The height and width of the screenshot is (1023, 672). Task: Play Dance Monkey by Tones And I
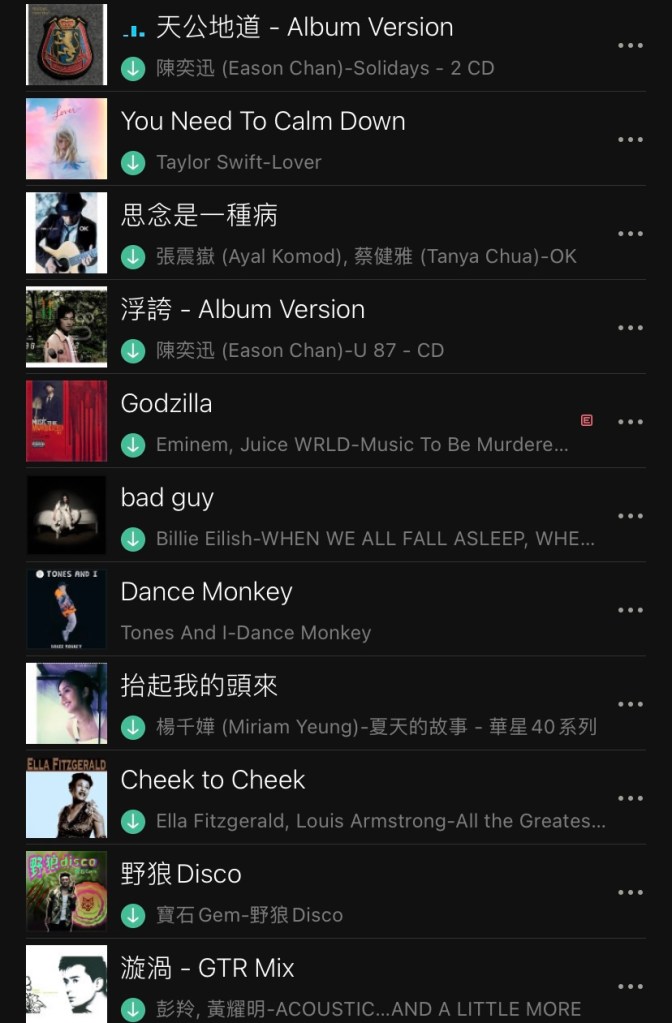(206, 592)
